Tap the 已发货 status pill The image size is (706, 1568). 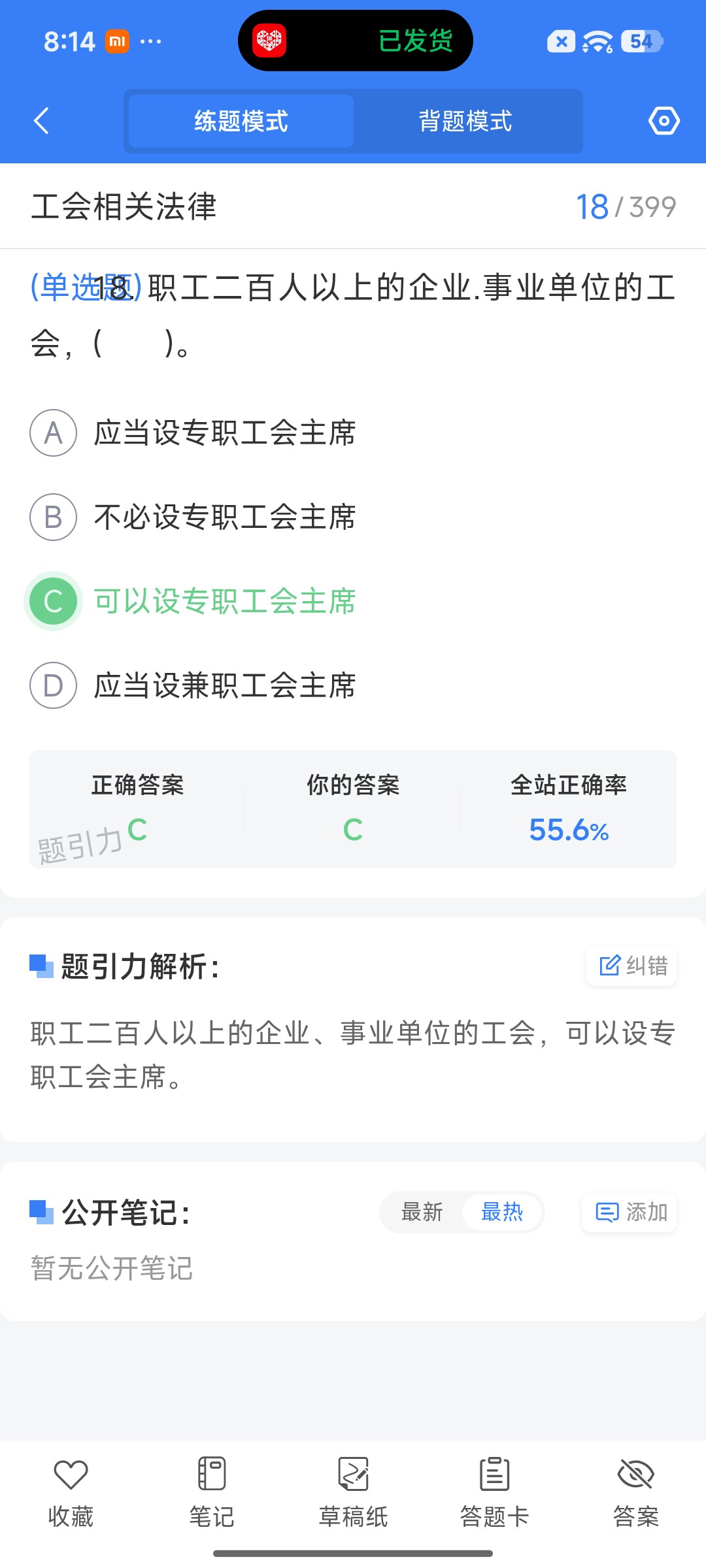[x=356, y=41]
